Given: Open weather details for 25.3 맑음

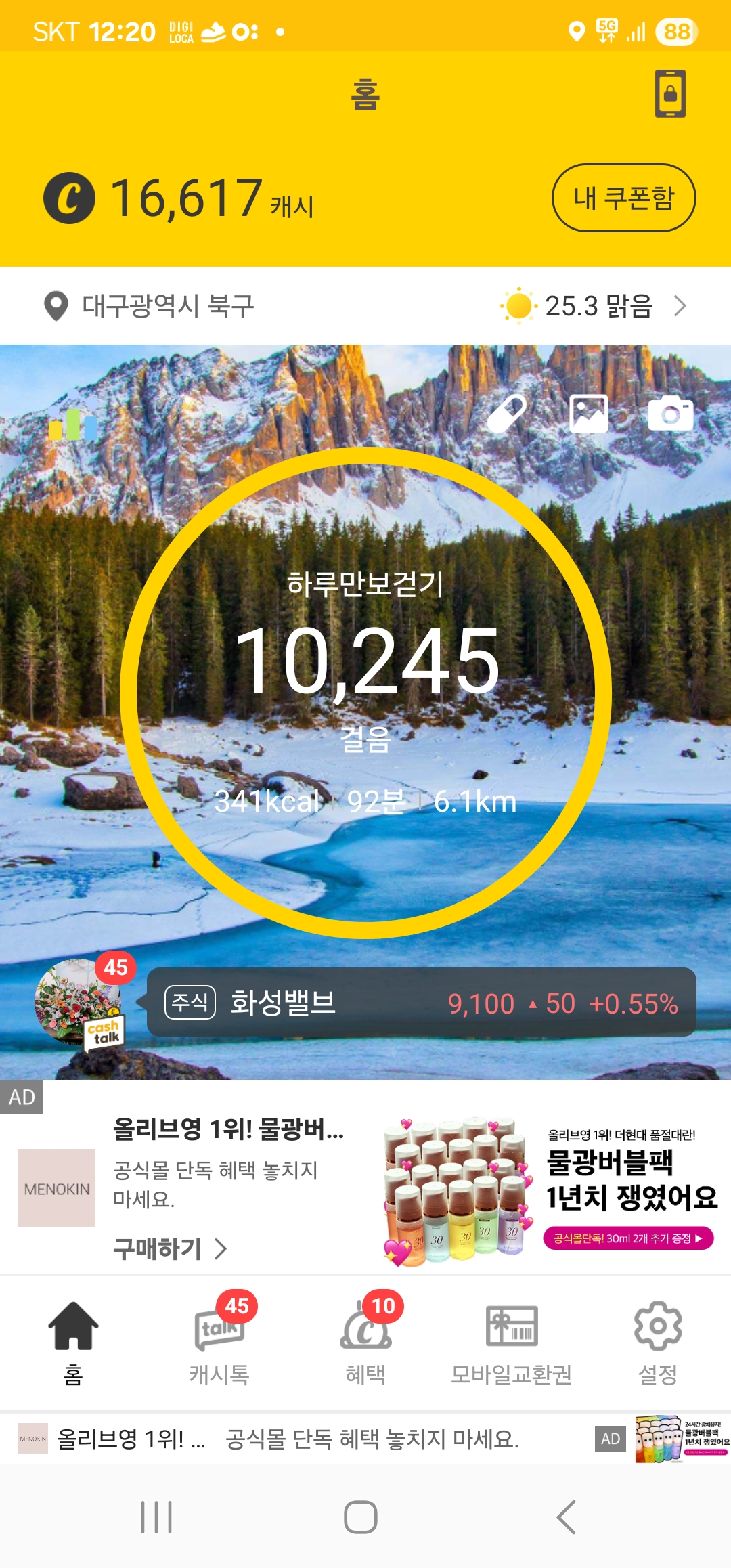Looking at the screenshot, I should pyautogui.click(x=594, y=306).
